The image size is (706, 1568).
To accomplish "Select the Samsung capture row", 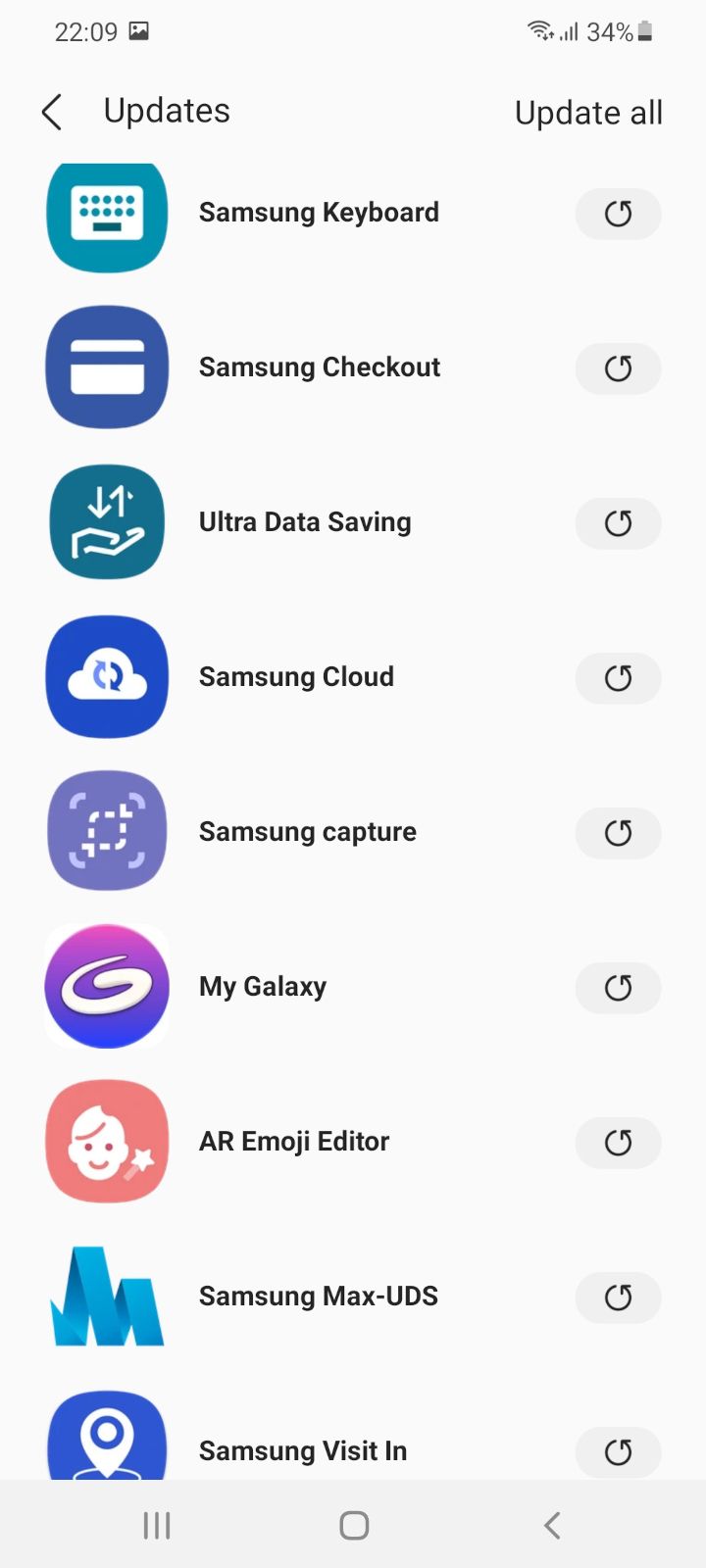I will (x=307, y=832).
